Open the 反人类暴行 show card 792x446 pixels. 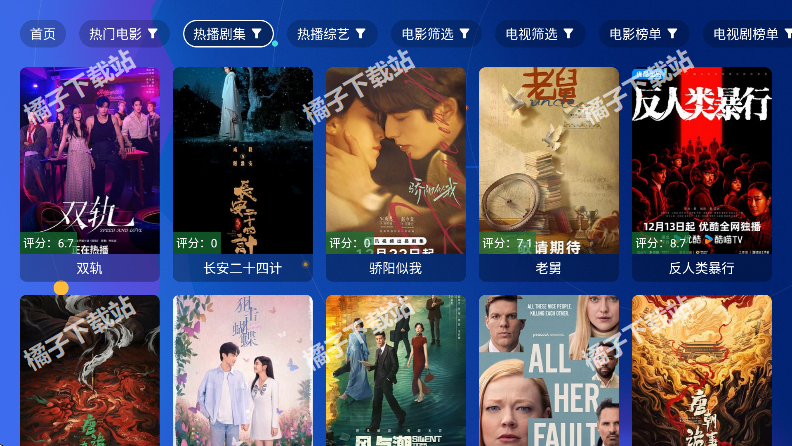point(701,172)
